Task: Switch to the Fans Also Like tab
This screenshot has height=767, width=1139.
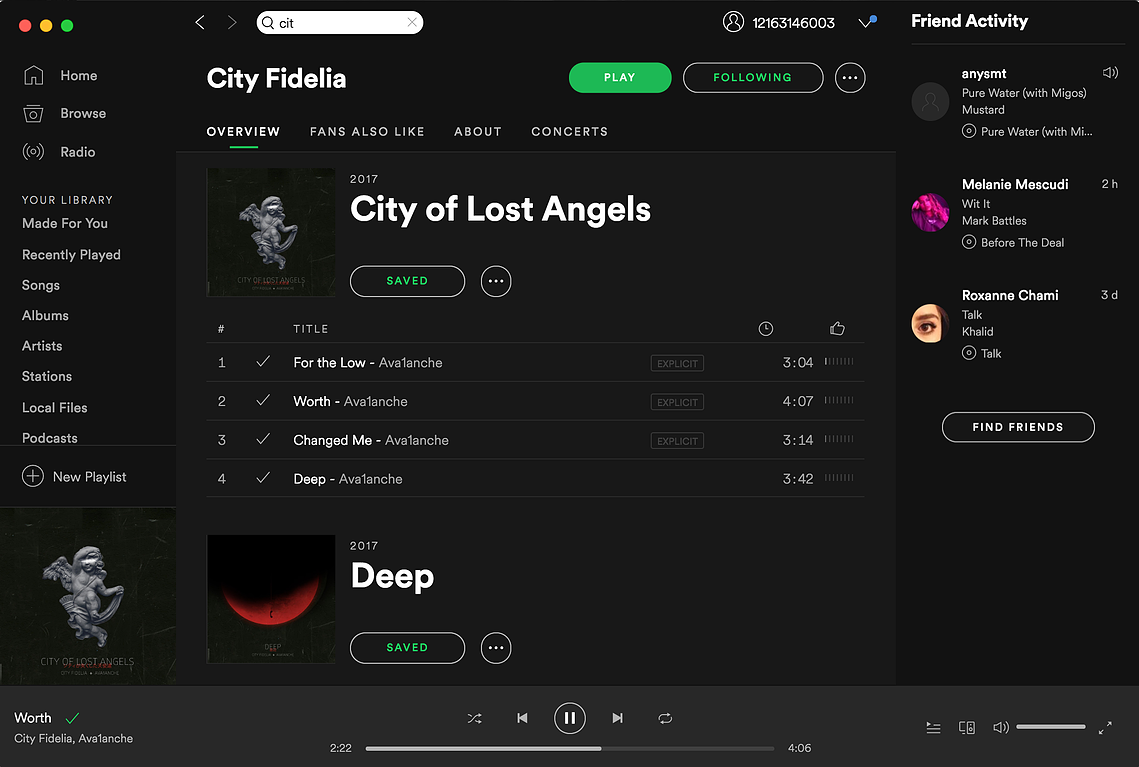Action: (367, 131)
